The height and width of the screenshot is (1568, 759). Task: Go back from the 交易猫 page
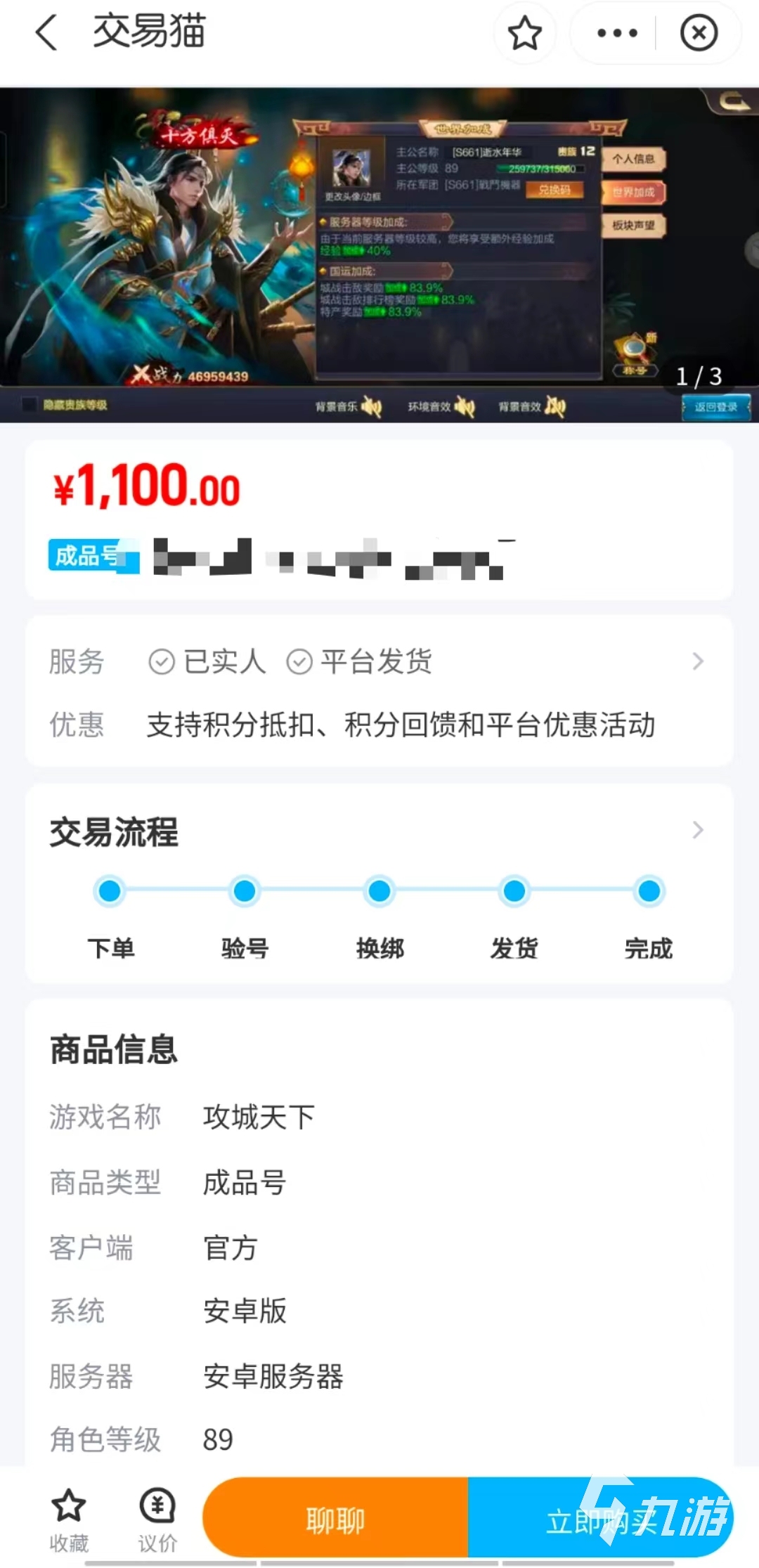click(46, 33)
